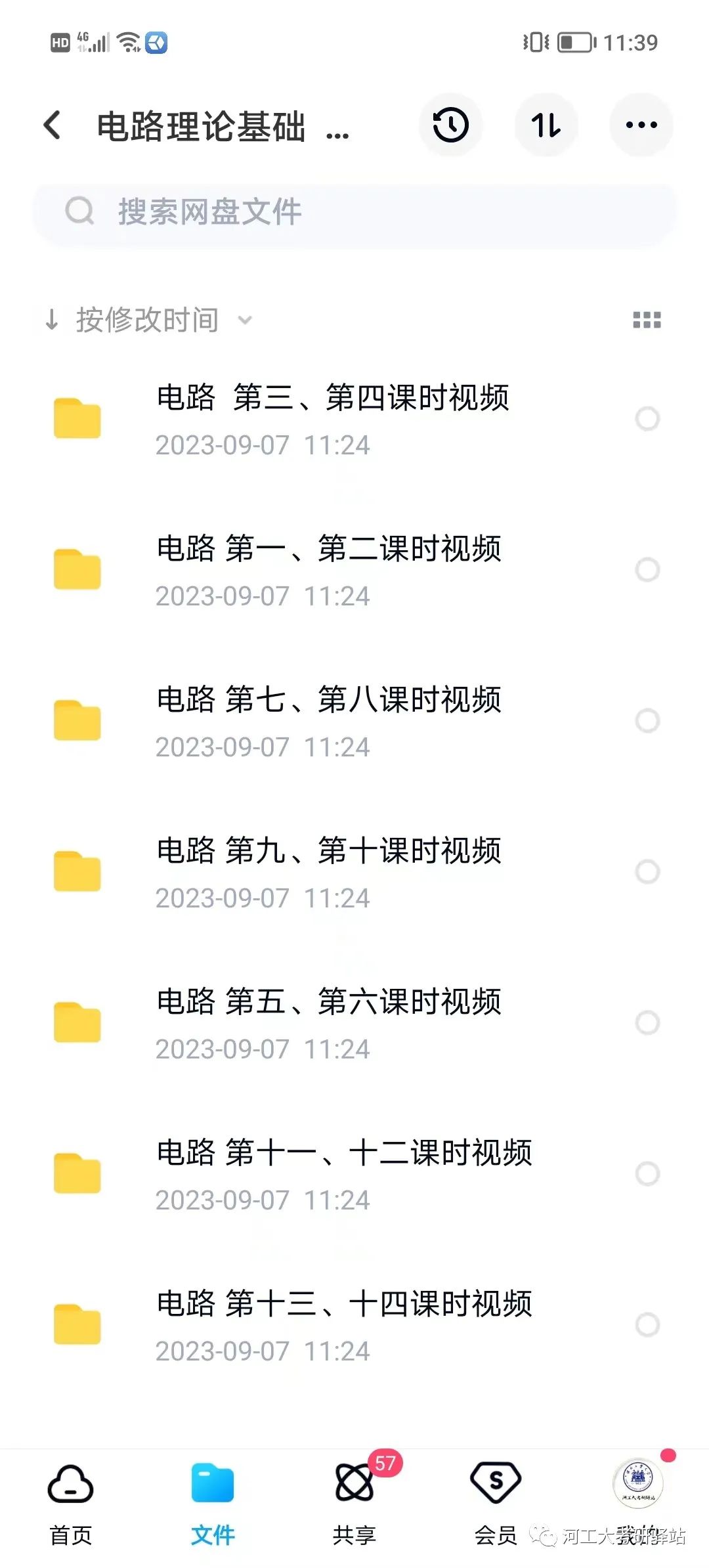Switch to grid view layout
The image size is (709, 1568).
[647, 320]
